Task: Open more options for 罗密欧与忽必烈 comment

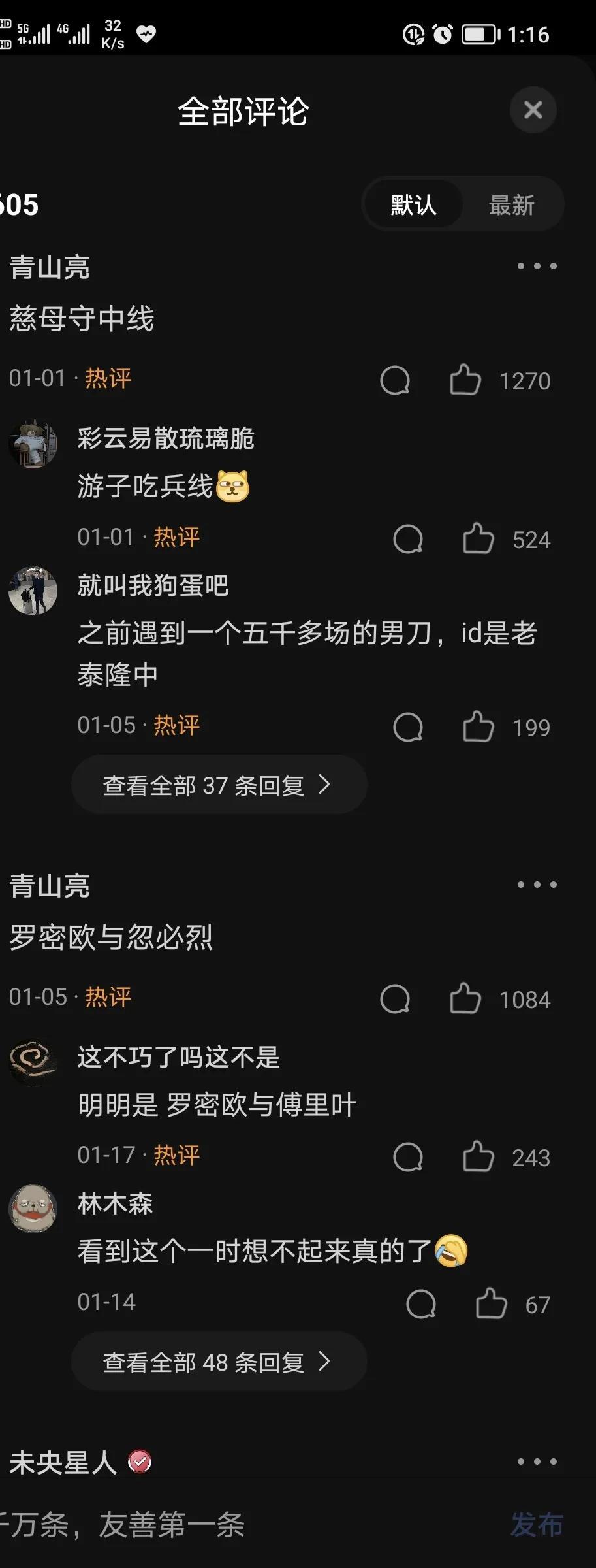Action: pyautogui.click(x=537, y=885)
